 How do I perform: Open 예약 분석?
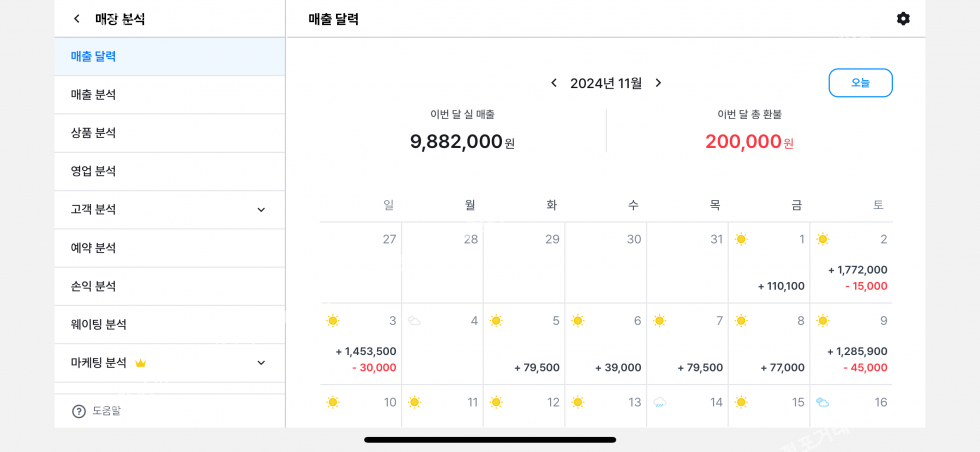click(169, 248)
